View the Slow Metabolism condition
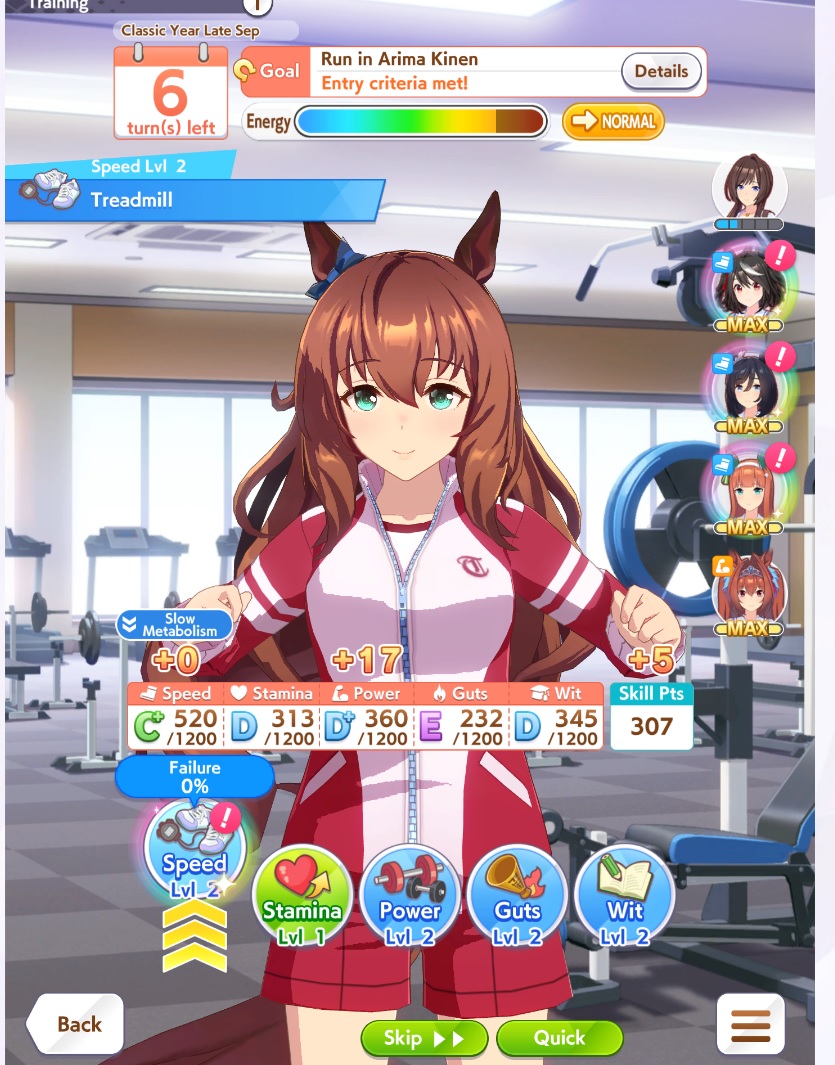 [175, 625]
